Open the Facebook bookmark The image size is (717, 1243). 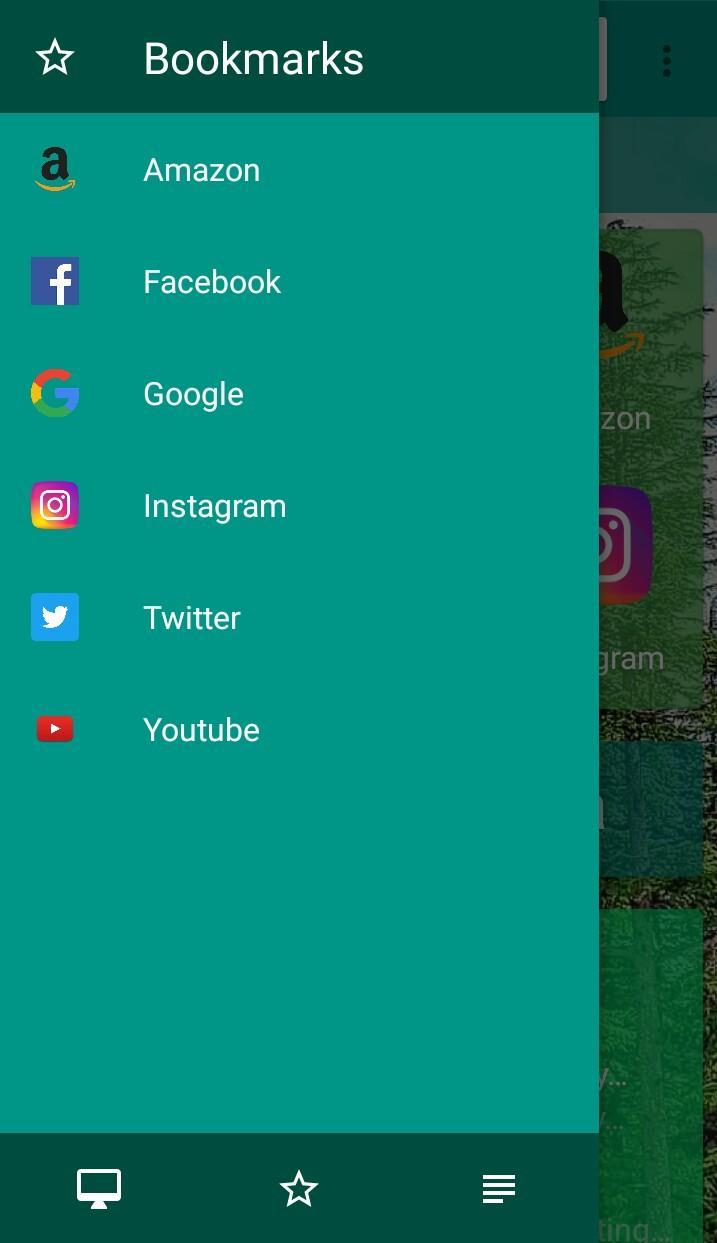click(x=210, y=282)
